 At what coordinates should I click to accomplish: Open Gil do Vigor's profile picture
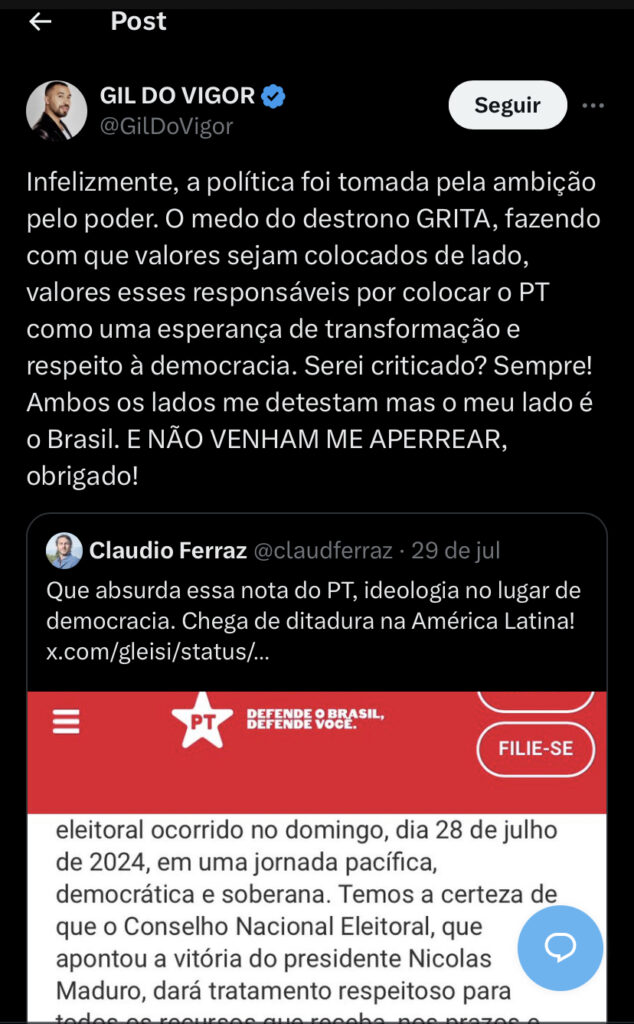click(x=56, y=110)
